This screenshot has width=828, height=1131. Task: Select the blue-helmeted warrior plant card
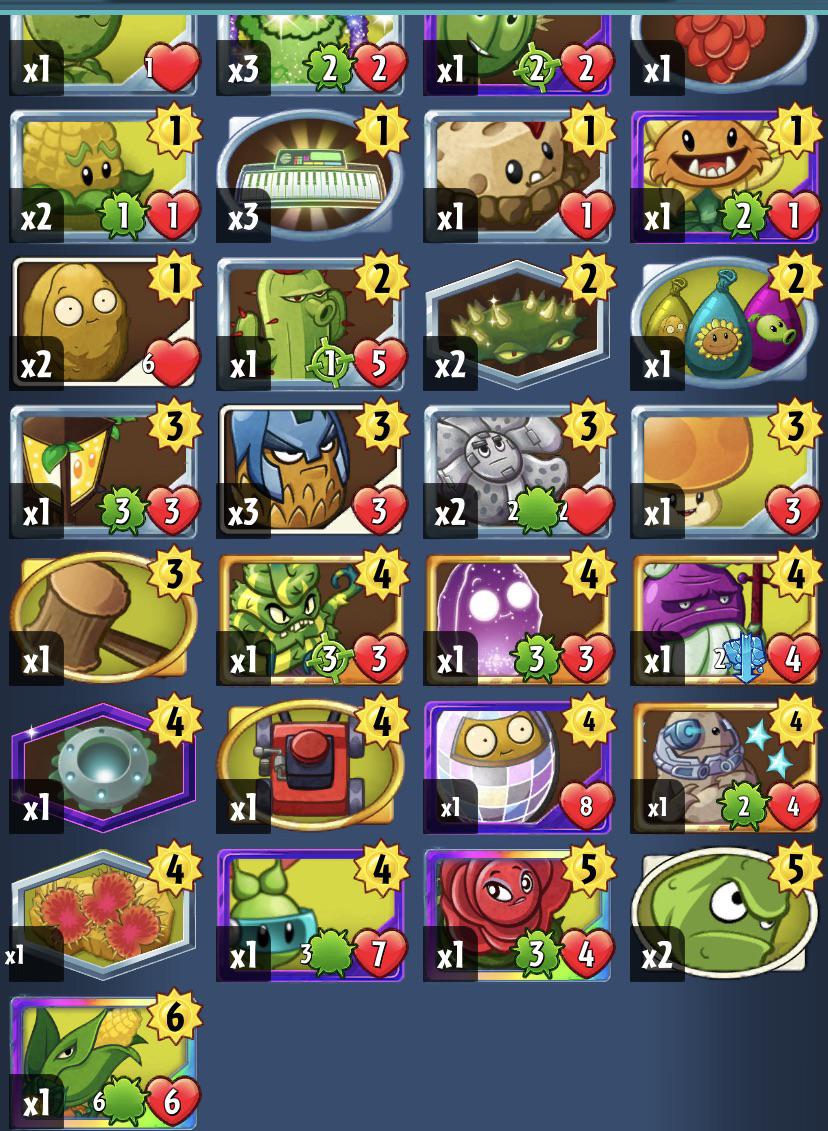point(310,465)
